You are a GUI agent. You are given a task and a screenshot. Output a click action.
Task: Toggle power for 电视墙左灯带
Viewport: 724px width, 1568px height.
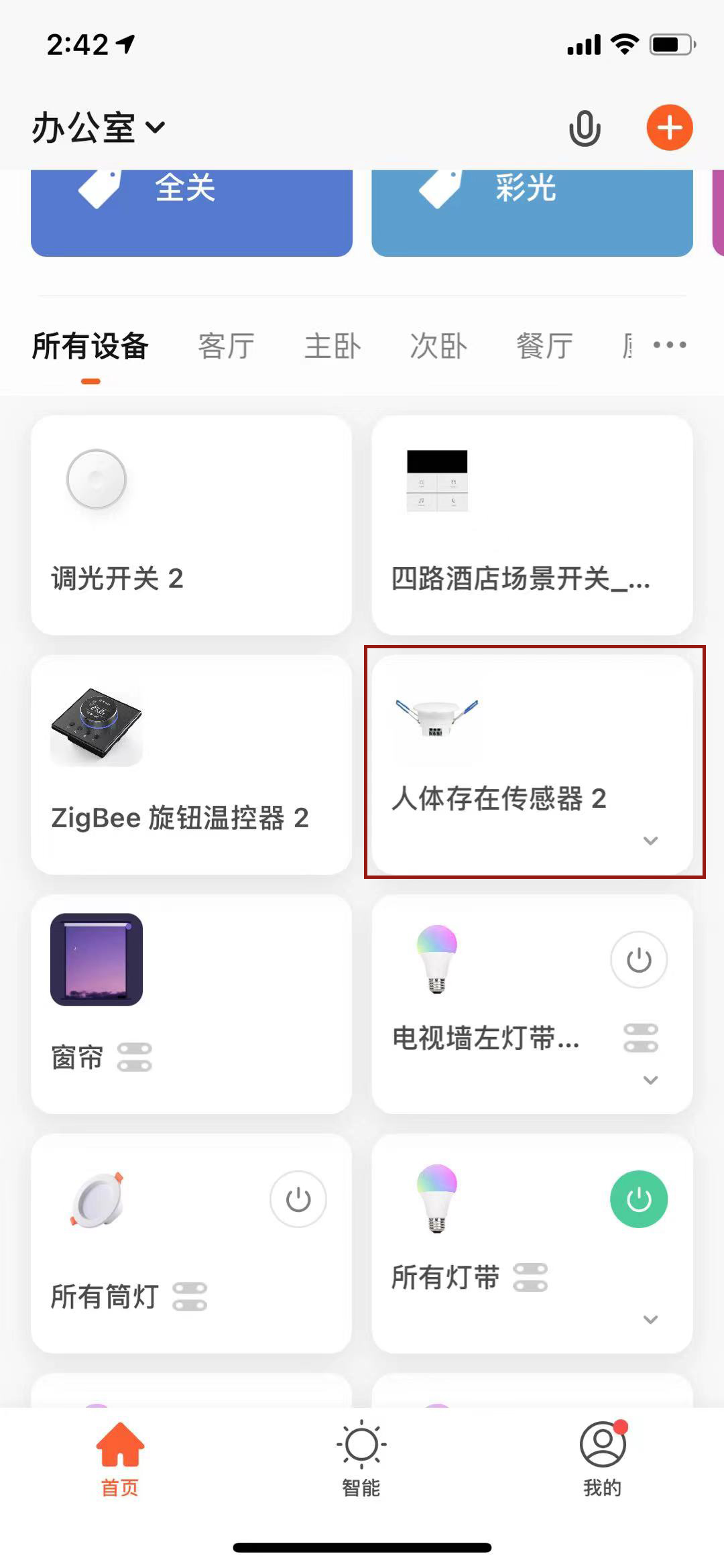pos(638,960)
